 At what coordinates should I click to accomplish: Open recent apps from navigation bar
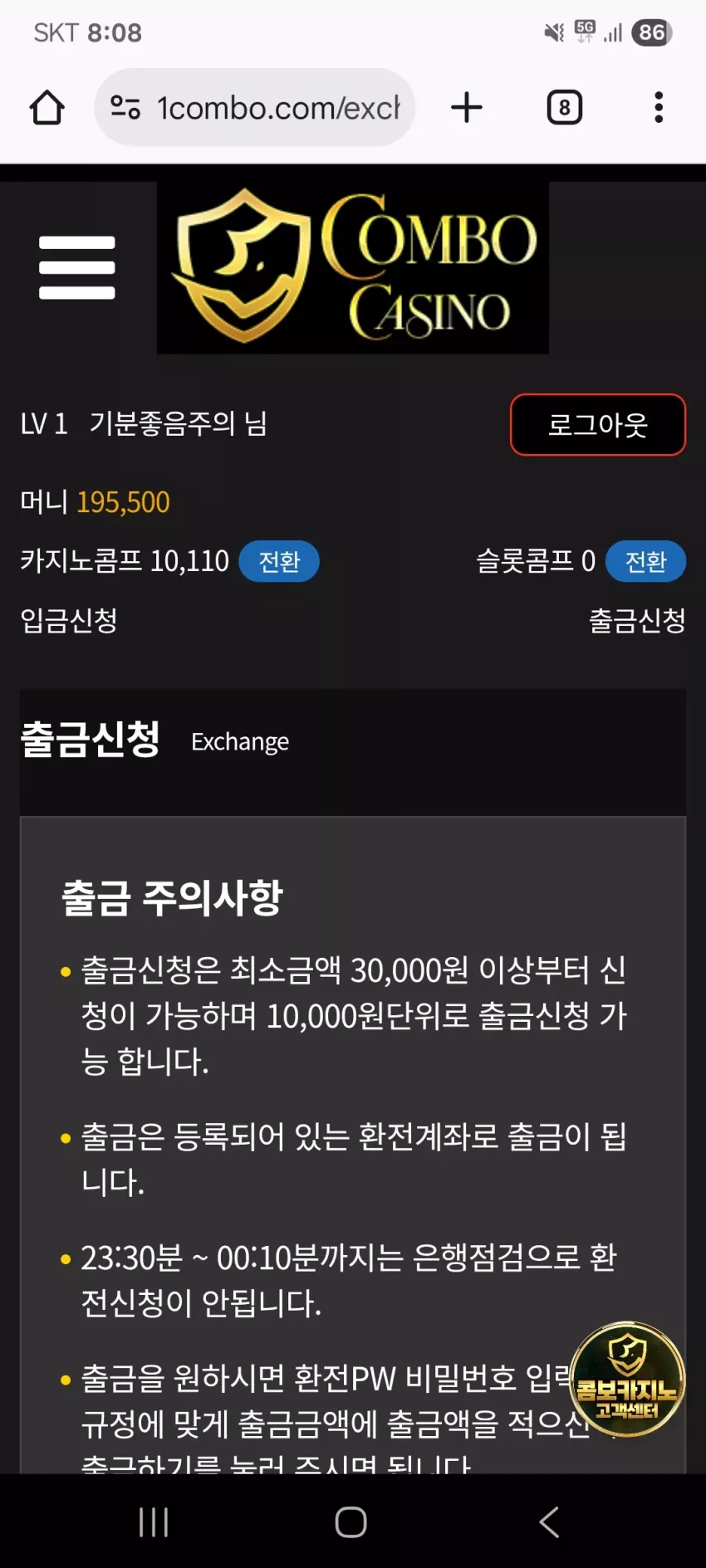tap(154, 1522)
